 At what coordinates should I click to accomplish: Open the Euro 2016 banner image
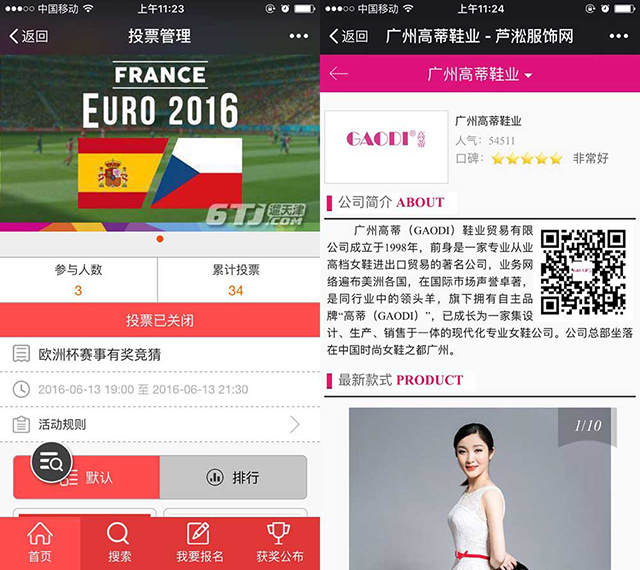[x=160, y=140]
